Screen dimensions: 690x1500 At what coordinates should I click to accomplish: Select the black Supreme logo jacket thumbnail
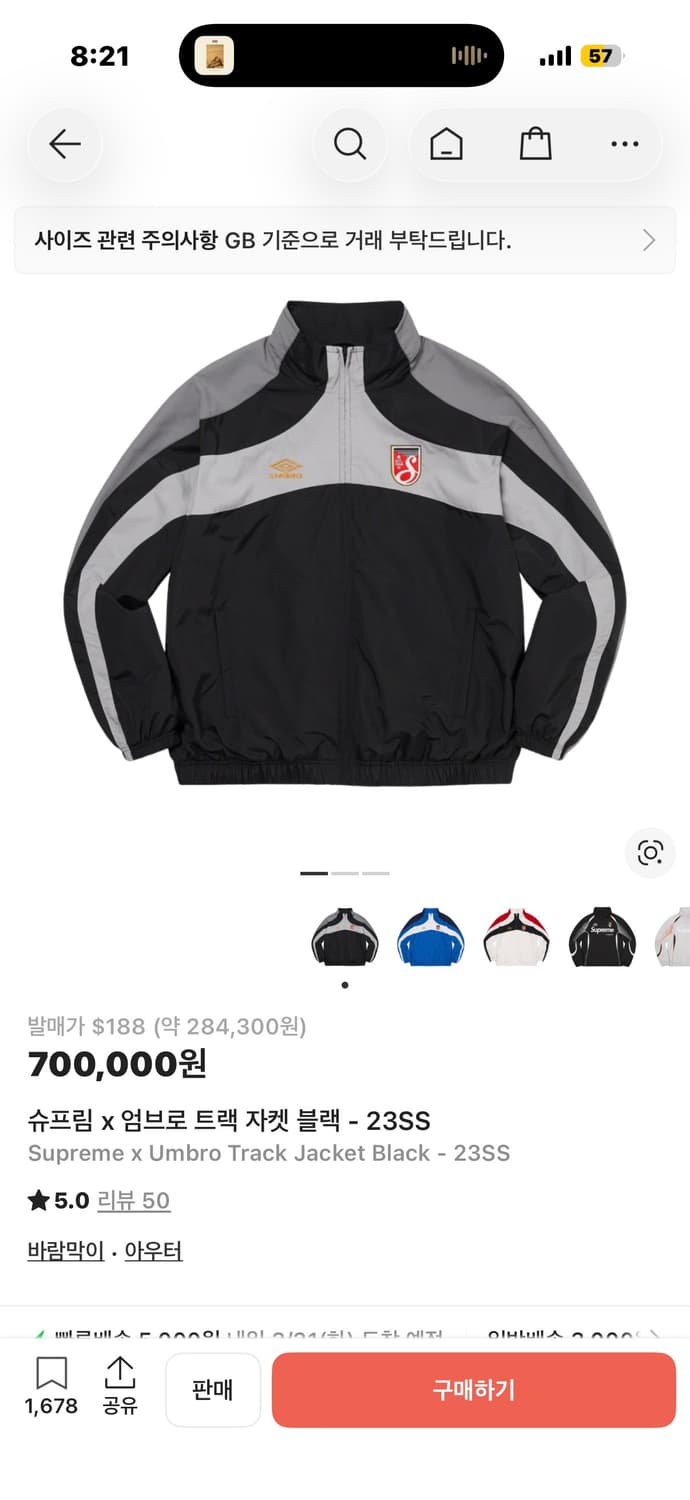tap(602, 937)
